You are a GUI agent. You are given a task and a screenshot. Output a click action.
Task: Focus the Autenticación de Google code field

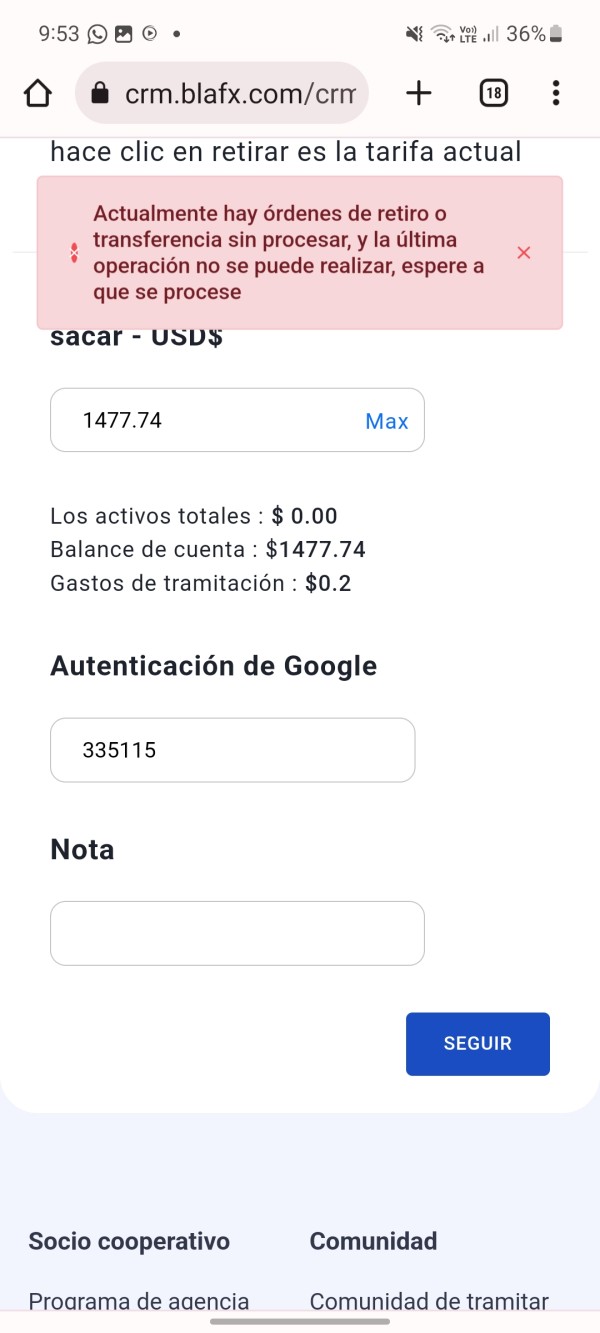(x=232, y=750)
